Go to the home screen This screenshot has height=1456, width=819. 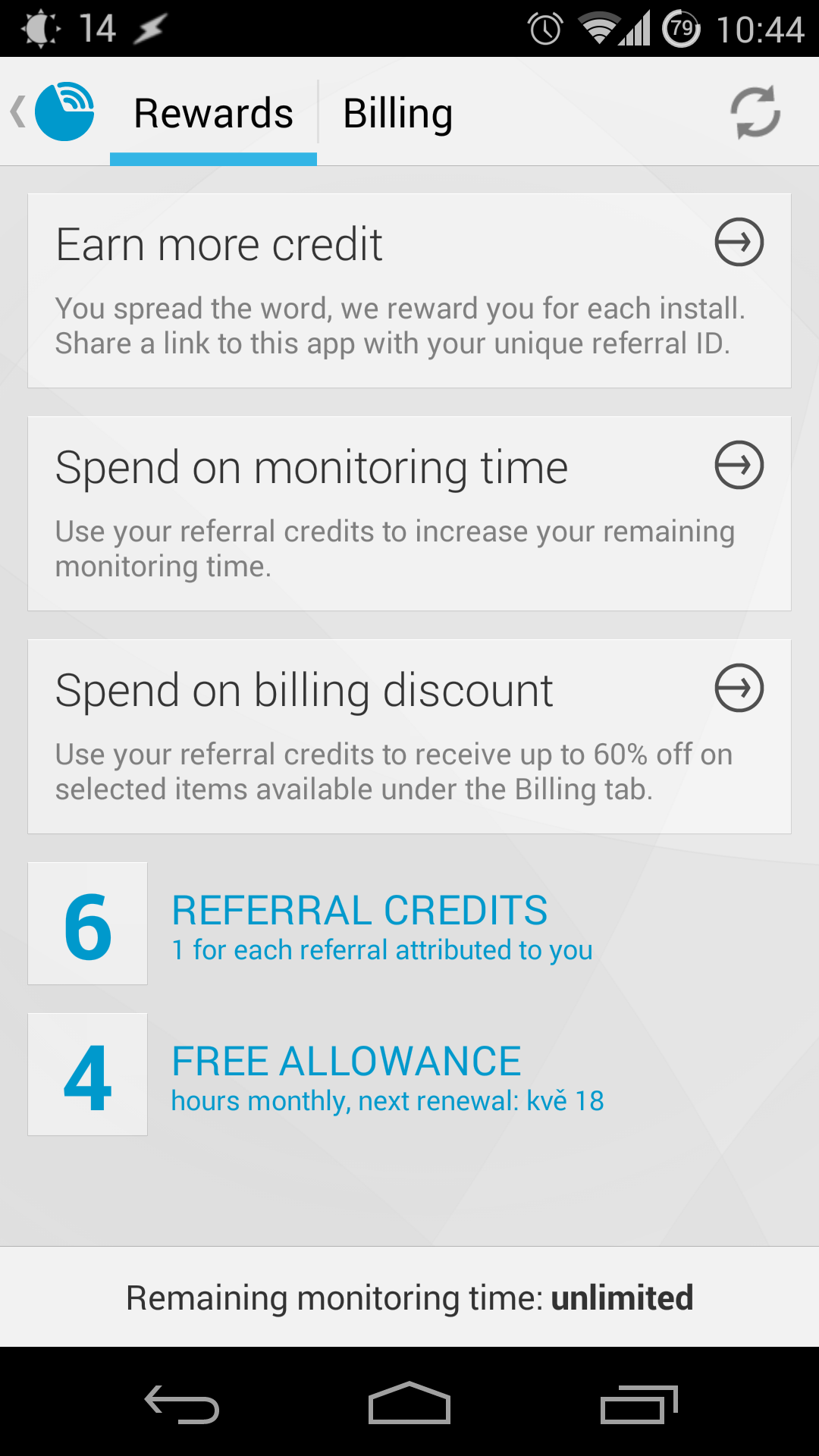[409, 1403]
